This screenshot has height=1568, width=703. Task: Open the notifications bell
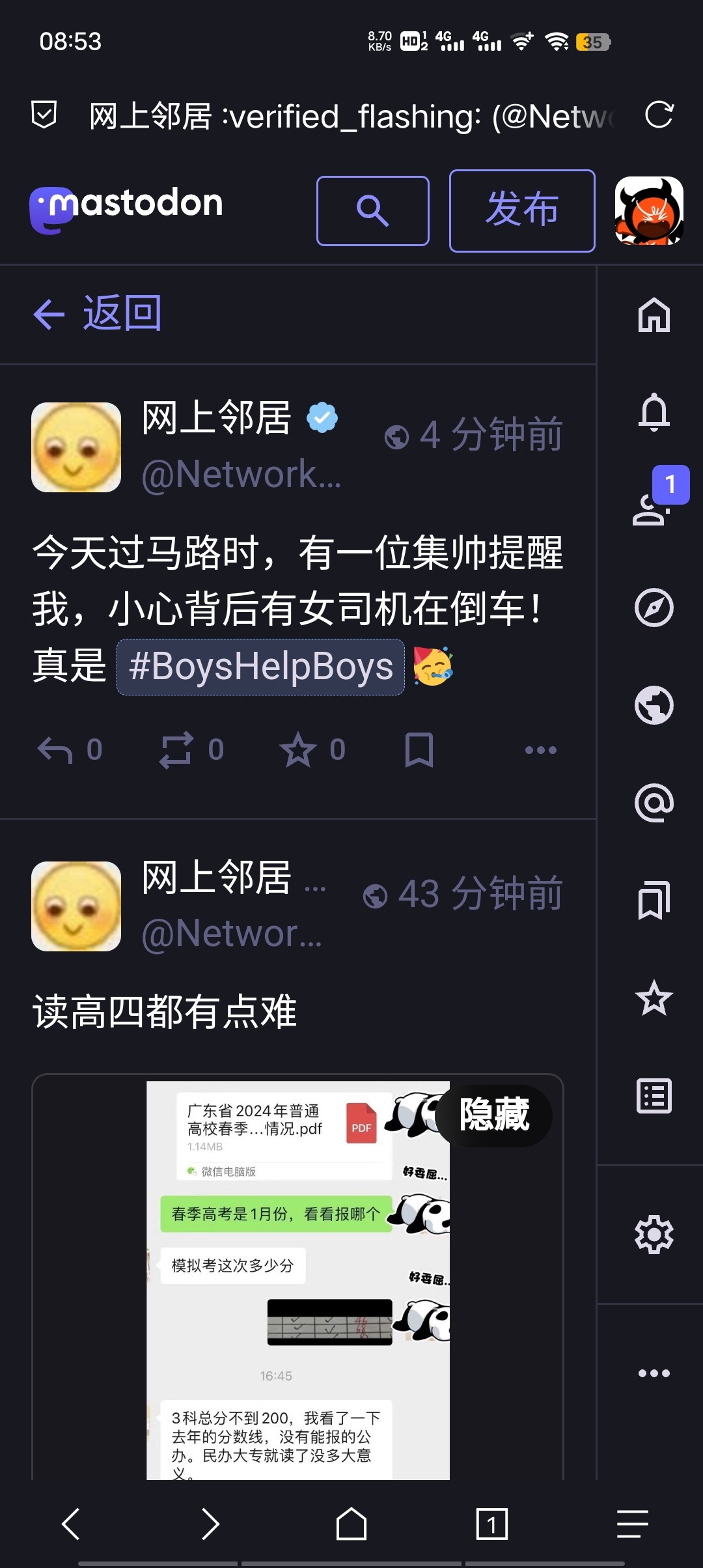[x=654, y=412]
